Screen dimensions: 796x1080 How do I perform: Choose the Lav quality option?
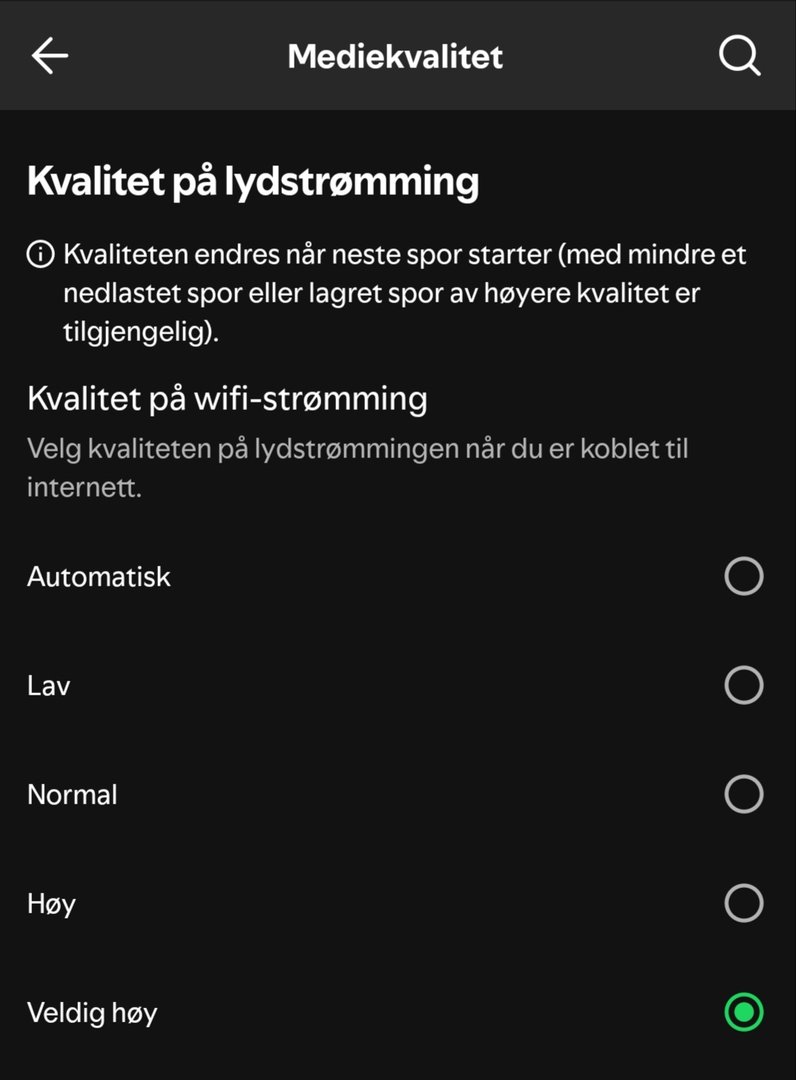pos(743,686)
